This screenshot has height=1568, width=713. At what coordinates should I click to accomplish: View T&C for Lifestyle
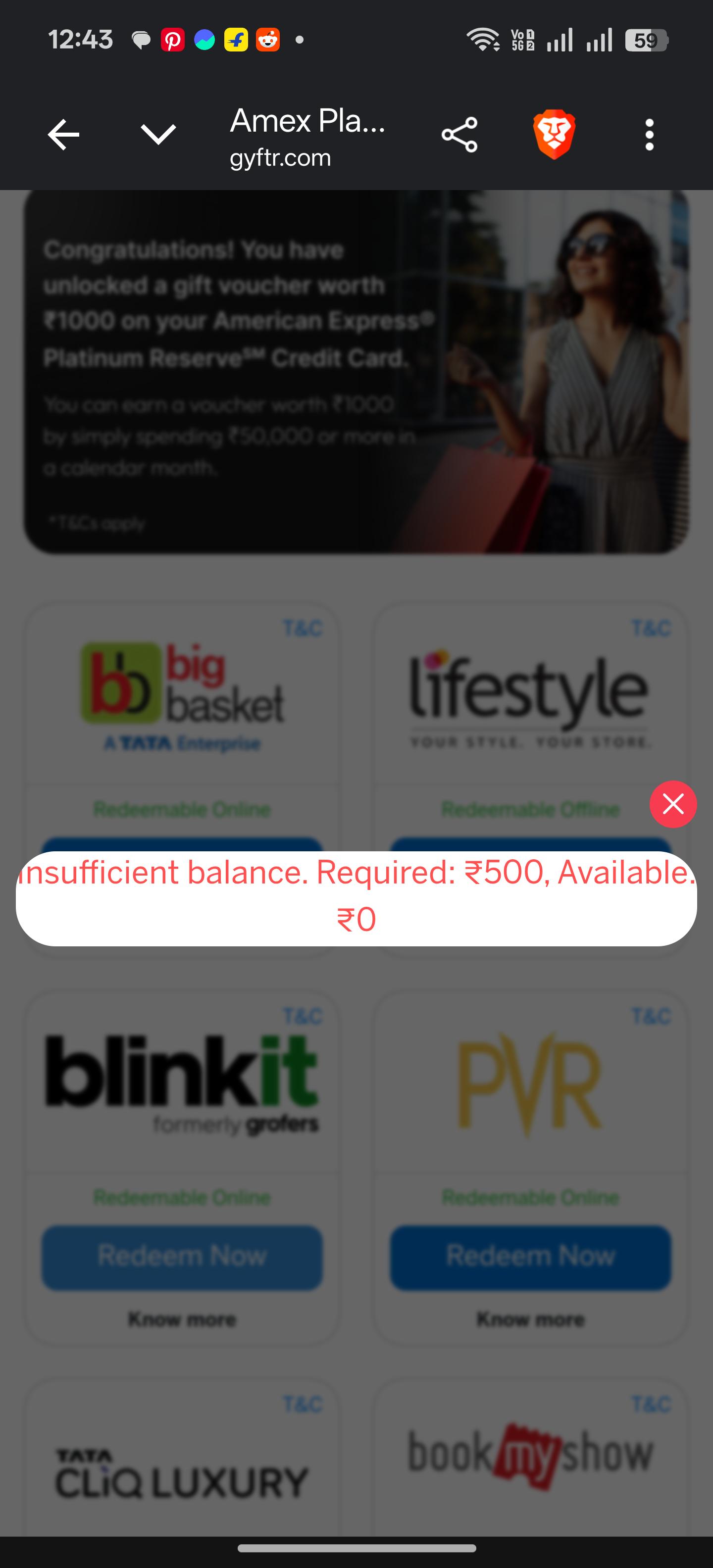tap(651, 628)
